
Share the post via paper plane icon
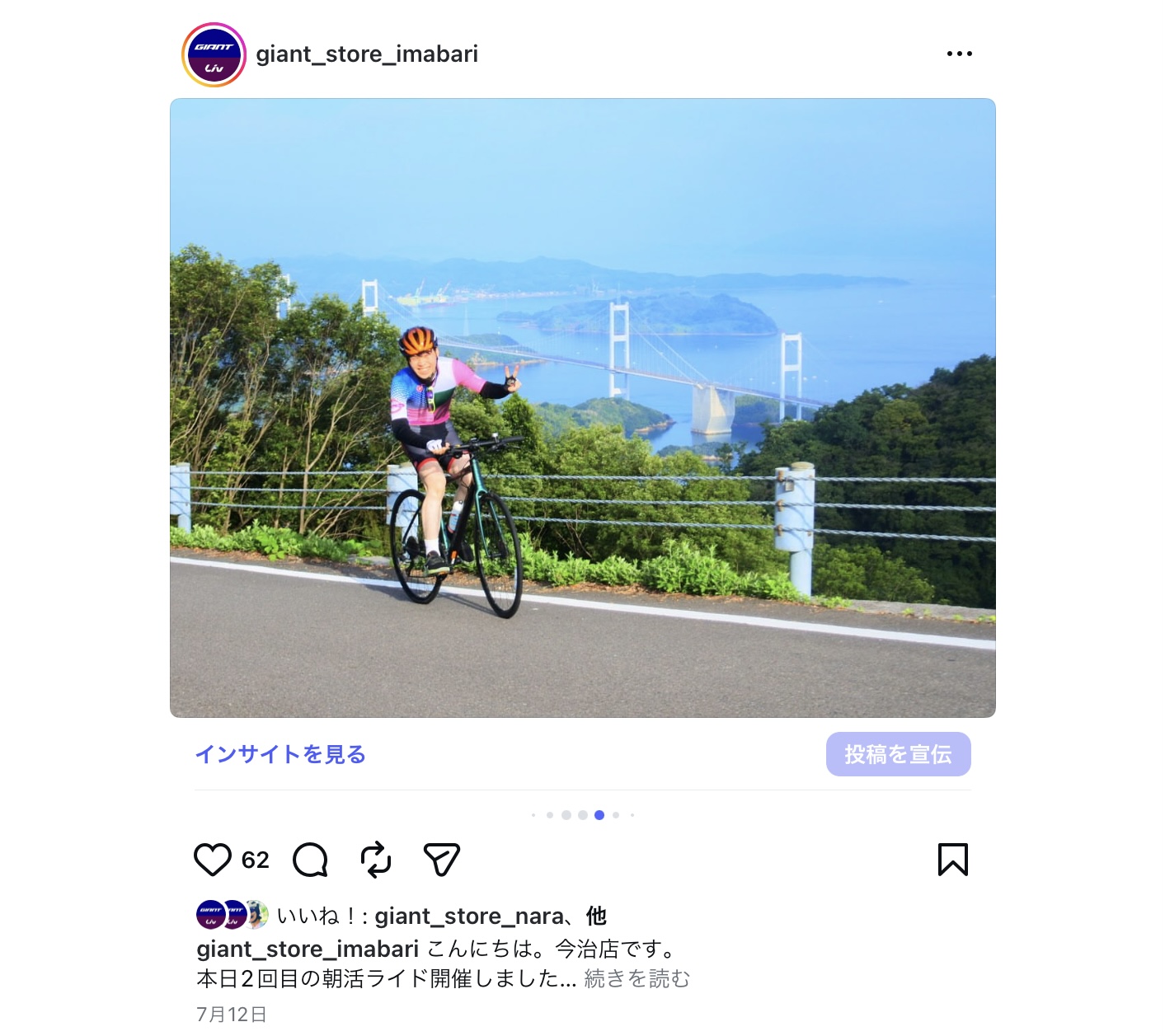click(441, 860)
